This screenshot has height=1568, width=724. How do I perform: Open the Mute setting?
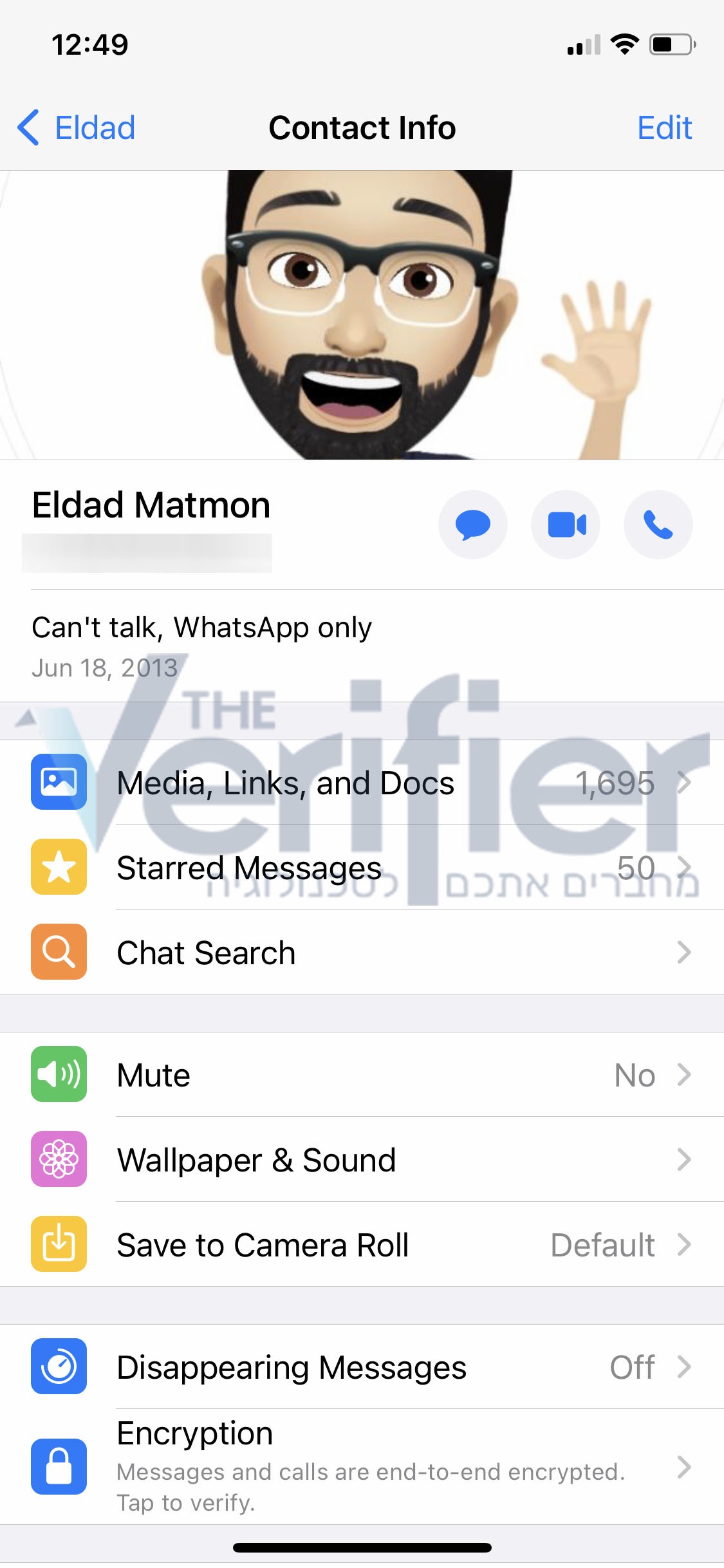[x=362, y=1074]
